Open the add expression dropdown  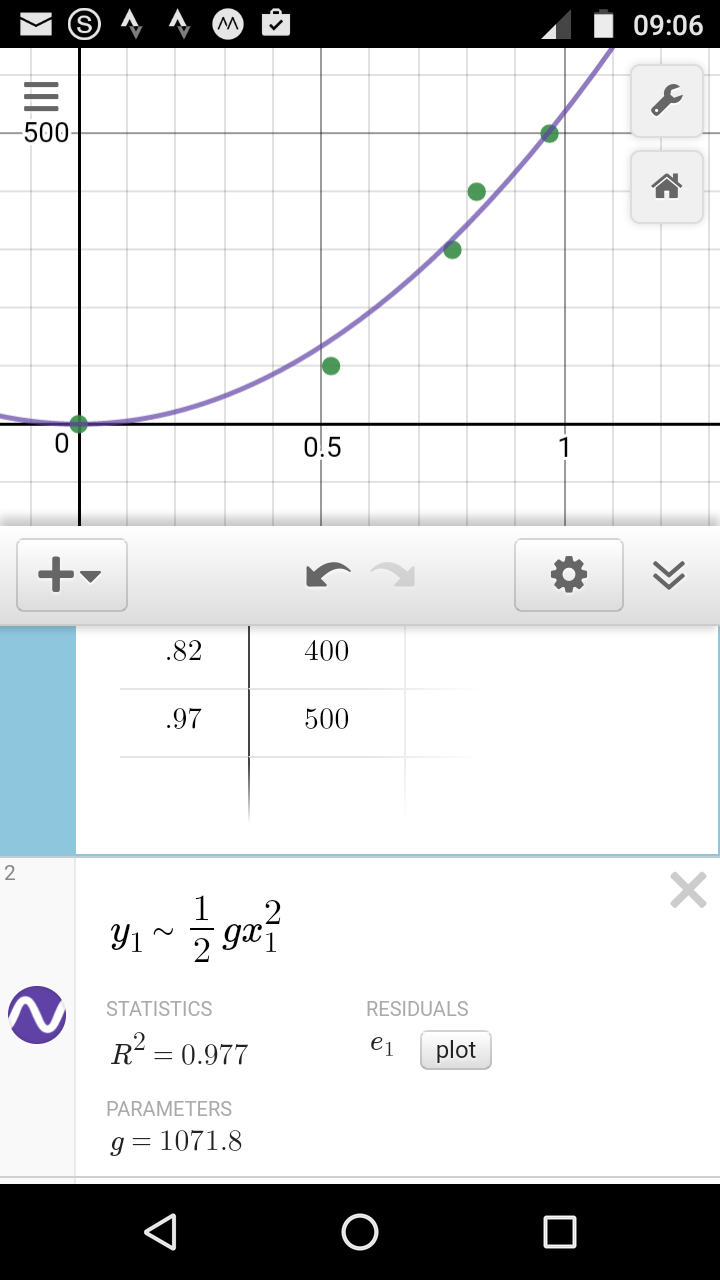coord(71,575)
